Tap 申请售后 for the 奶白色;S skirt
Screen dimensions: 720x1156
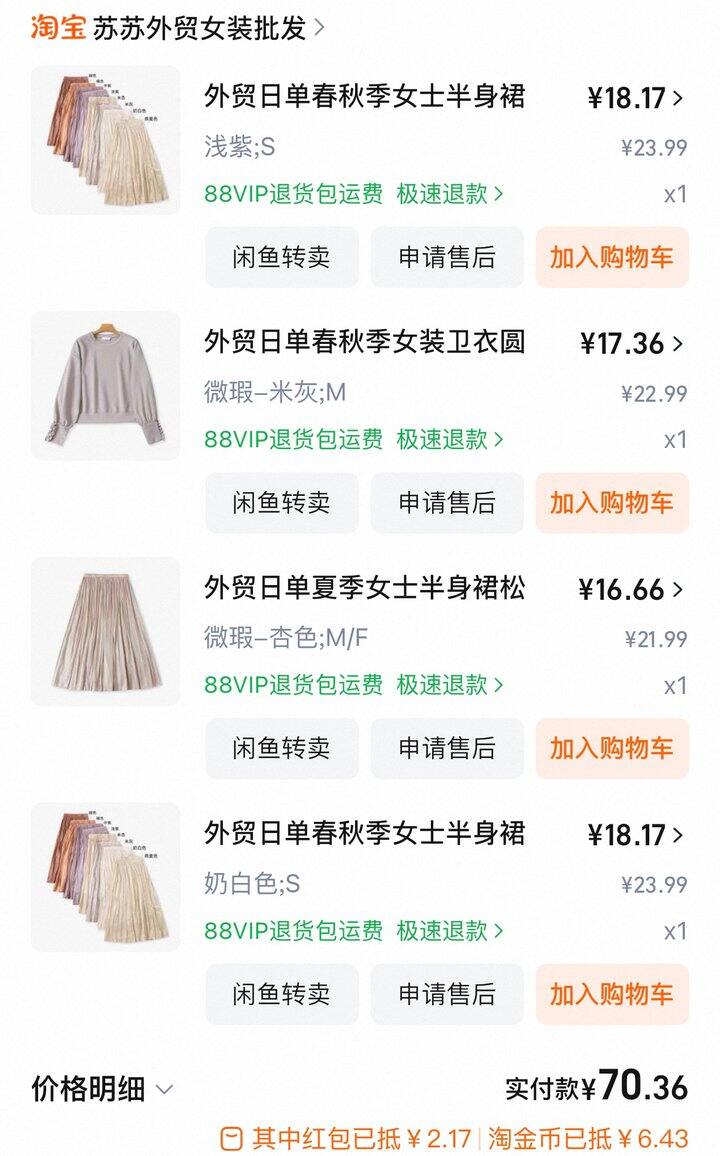447,994
